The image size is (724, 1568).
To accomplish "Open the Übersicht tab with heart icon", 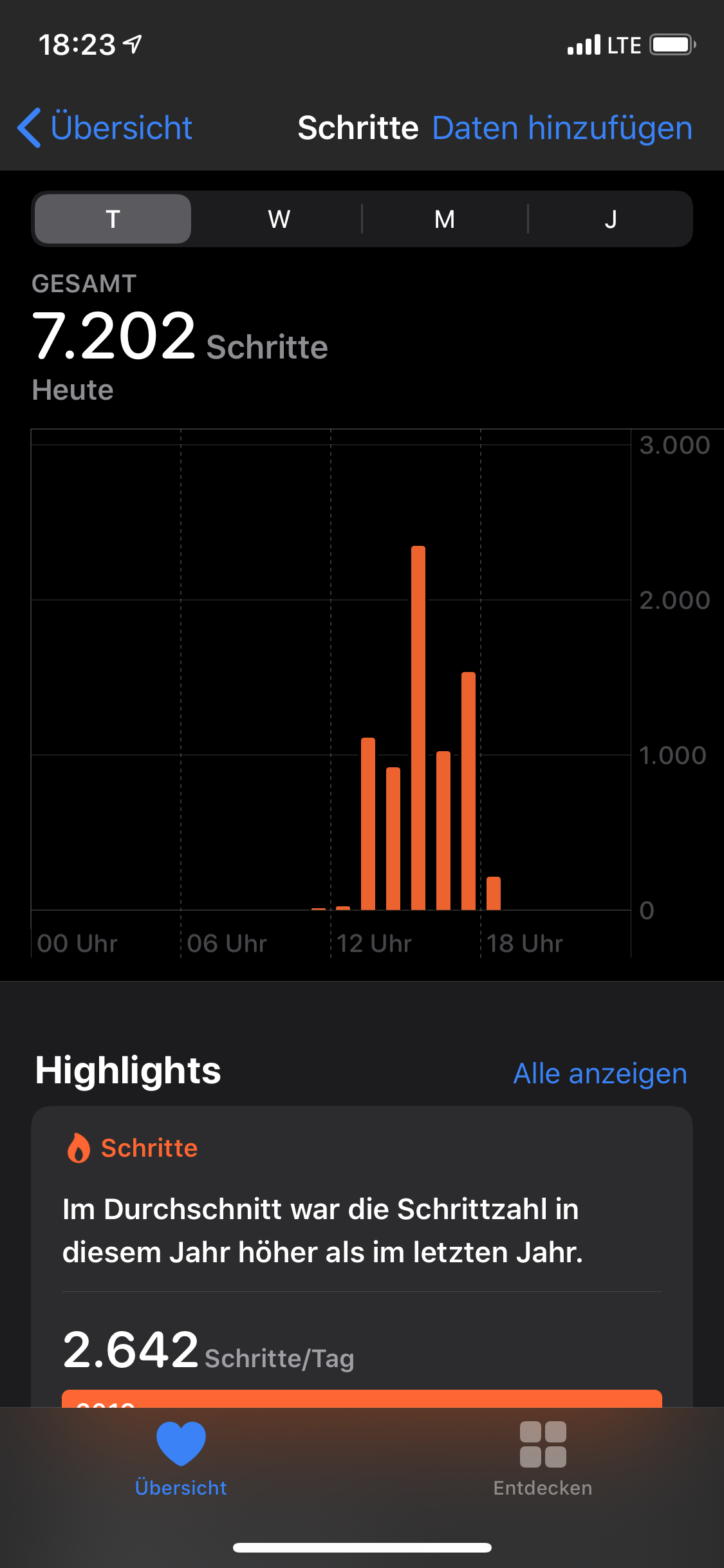I will pos(181,1459).
